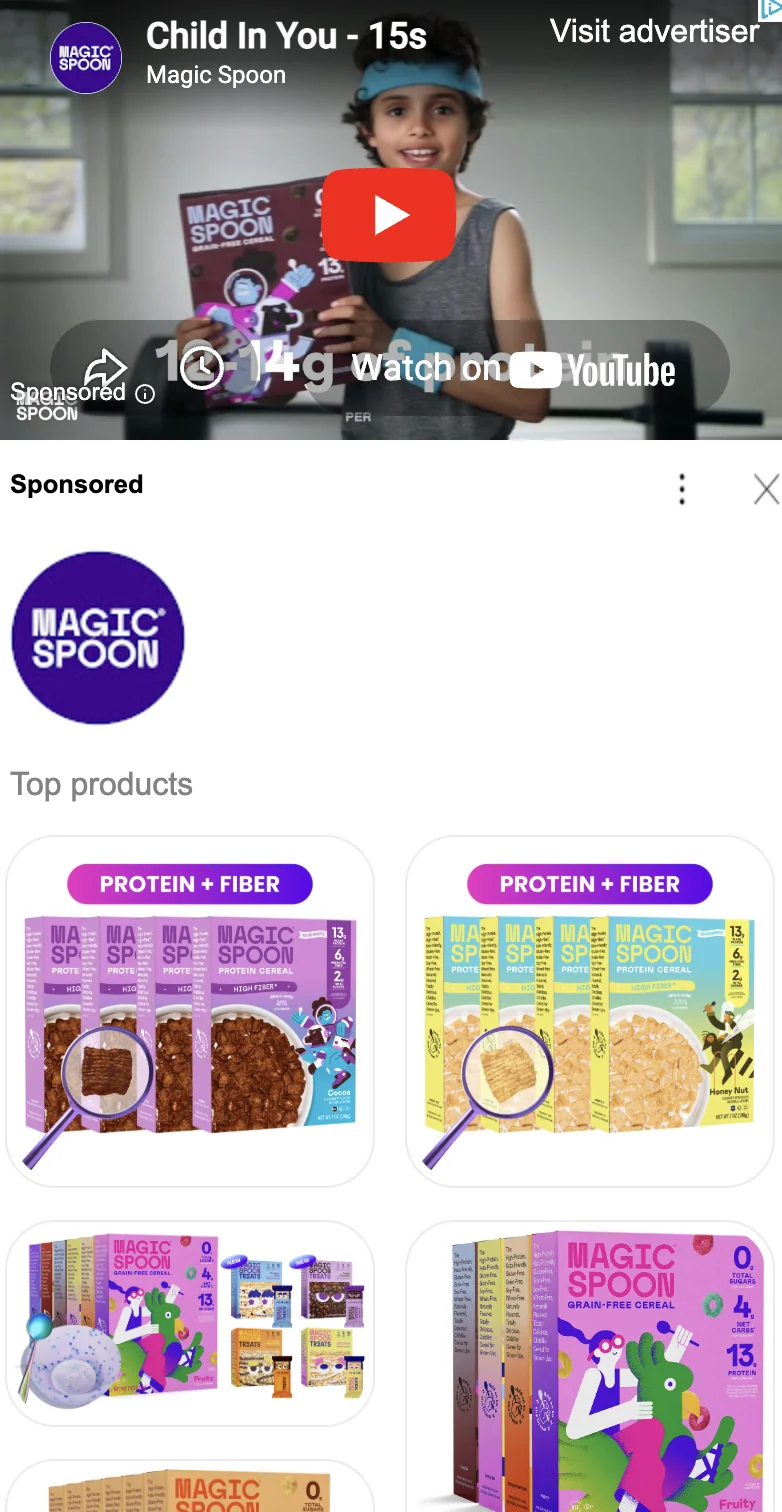Open the AdChoices icon
Viewport: 782px width, 1512px height.
point(770,9)
